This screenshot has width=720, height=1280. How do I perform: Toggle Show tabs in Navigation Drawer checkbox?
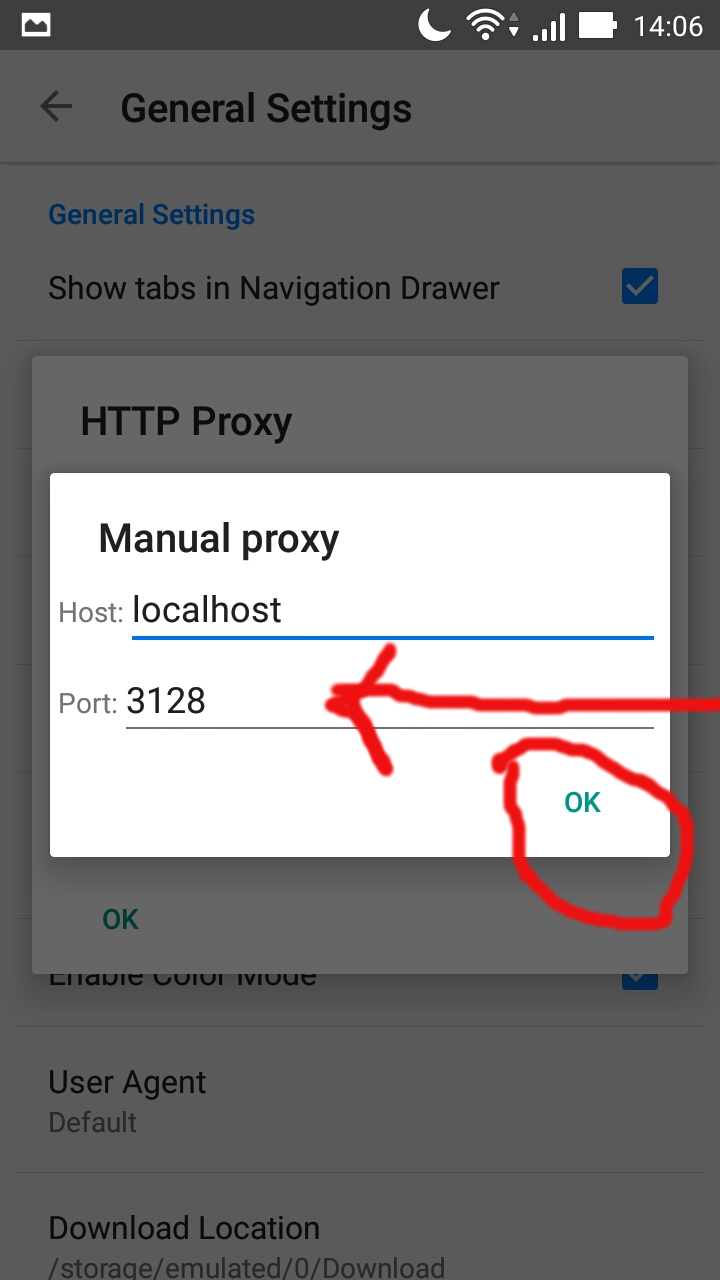pyautogui.click(x=639, y=287)
